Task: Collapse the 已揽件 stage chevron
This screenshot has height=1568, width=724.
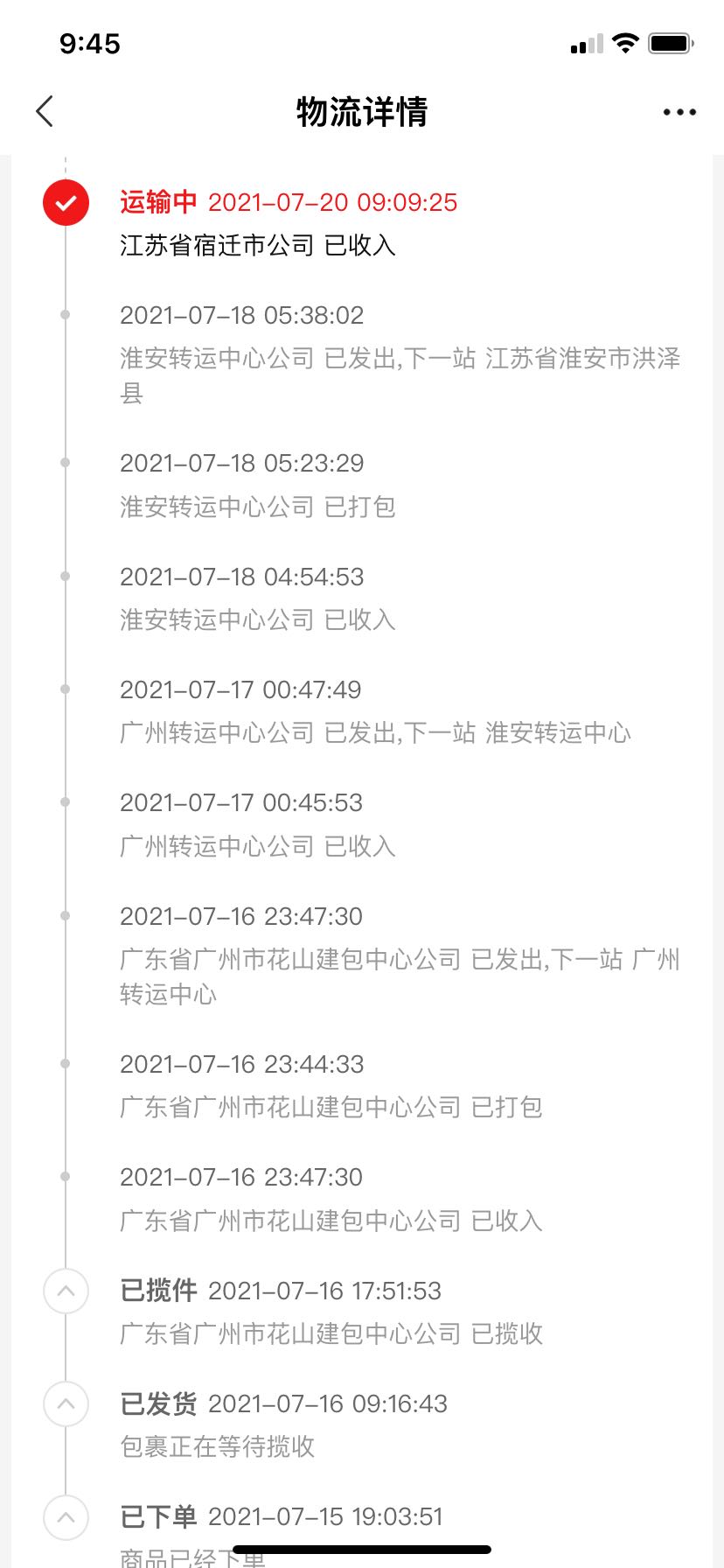Action: 66,1291
